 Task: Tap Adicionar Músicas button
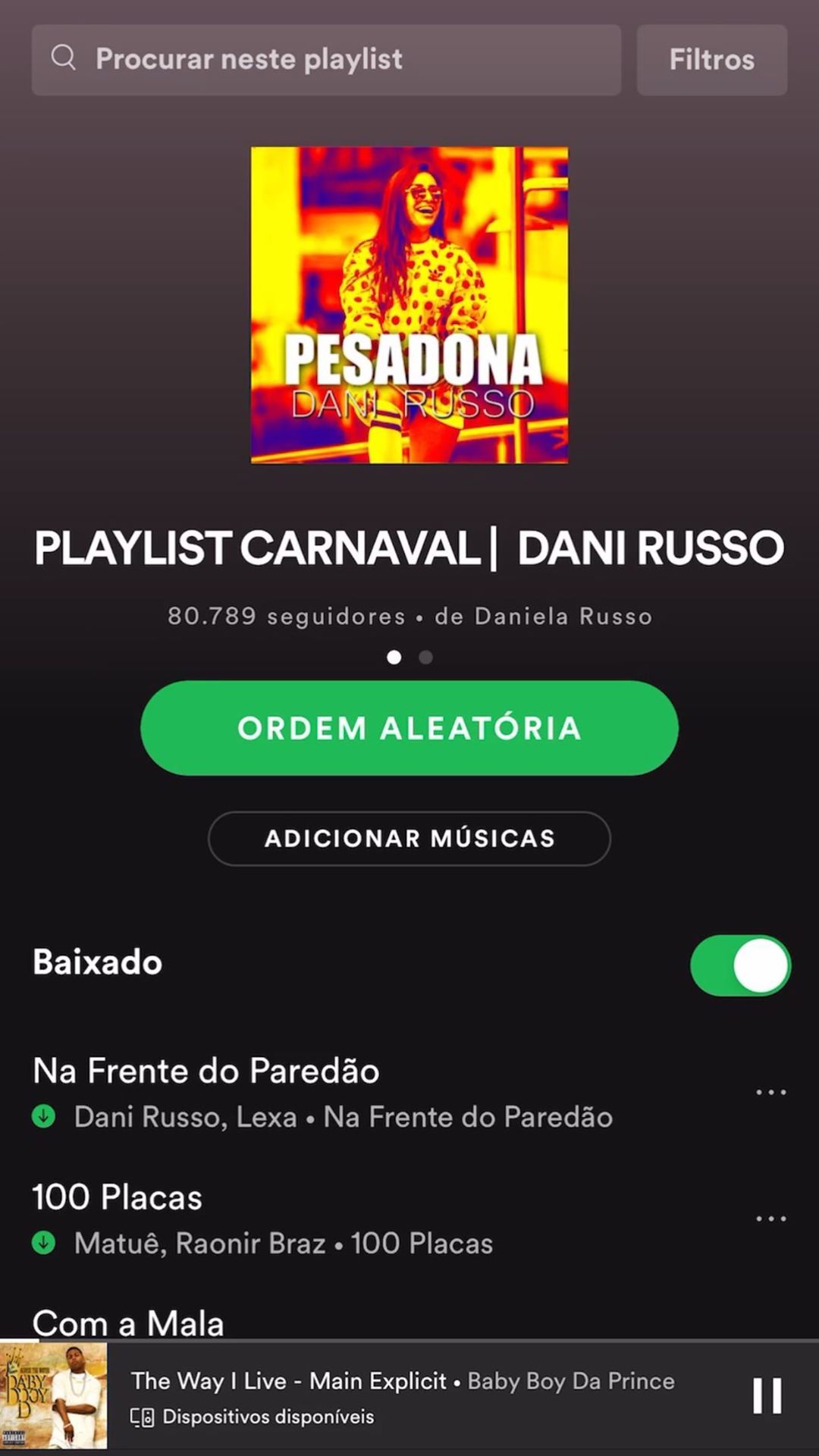[409, 838]
